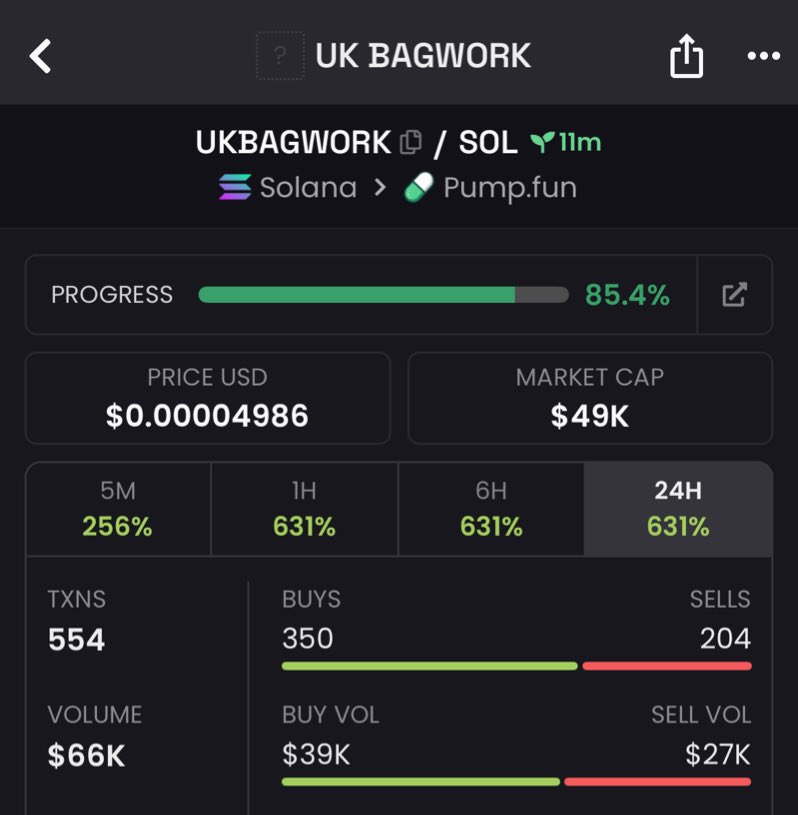The width and height of the screenshot is (798, 815).
Task: Switch to the 5M timeframe
Action: click(x=118, y=509)
